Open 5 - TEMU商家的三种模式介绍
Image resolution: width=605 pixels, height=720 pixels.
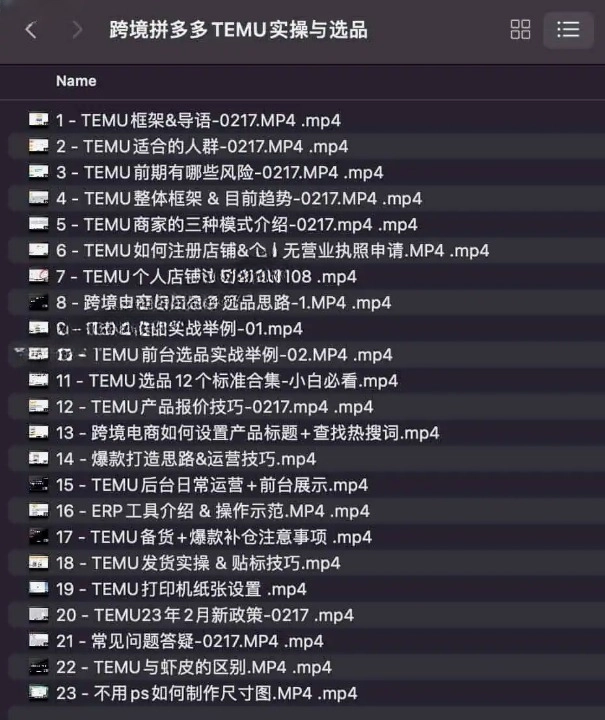tap(236, 224)
